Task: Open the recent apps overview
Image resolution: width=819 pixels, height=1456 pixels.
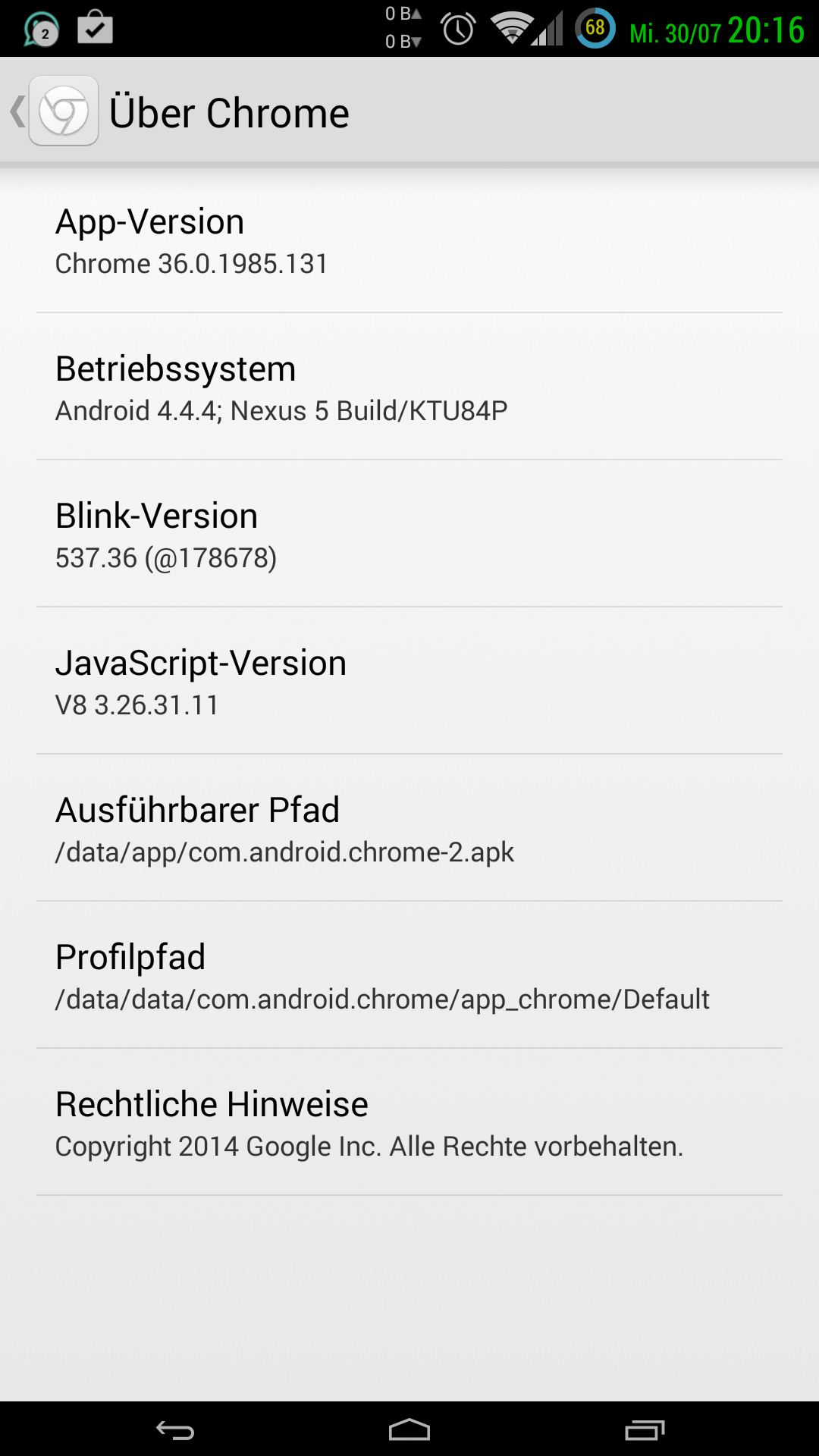Action: tap(645, 1430)
